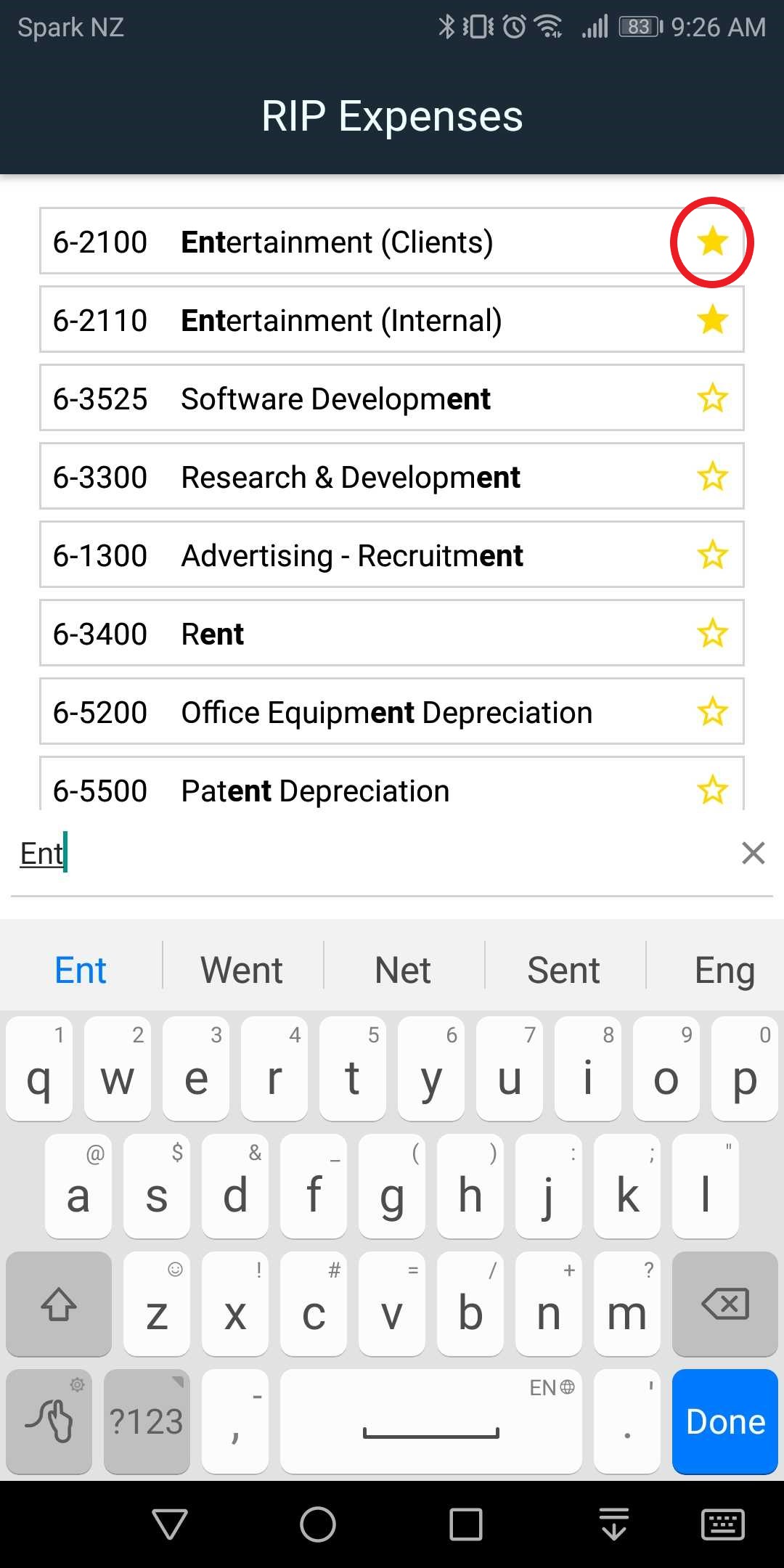Choose the keyboard suggestion Went
The width and height of the screenshot is (784, 1568).
[242, 970]
